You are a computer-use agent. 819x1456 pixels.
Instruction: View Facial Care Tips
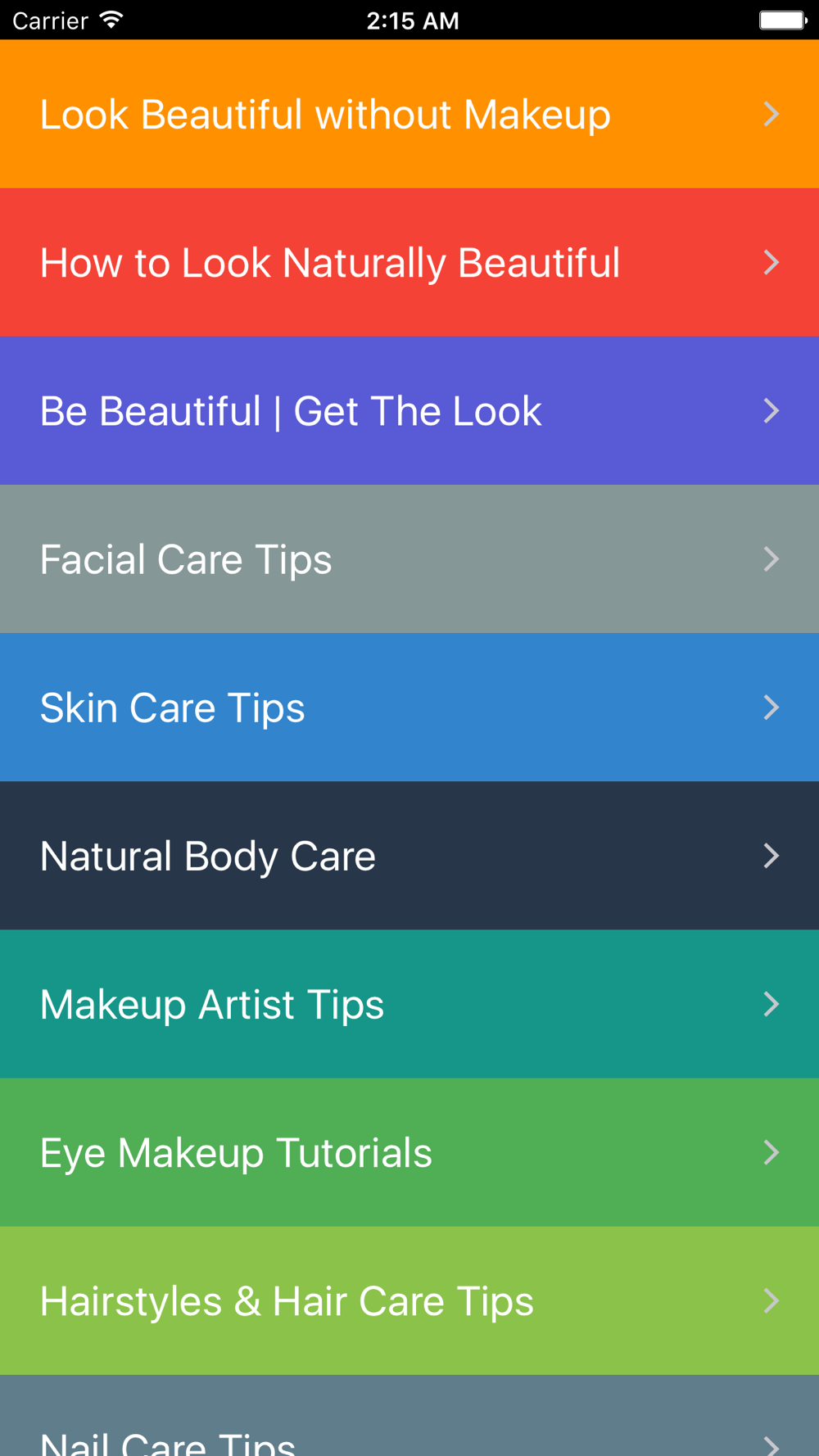pos(409,559)
